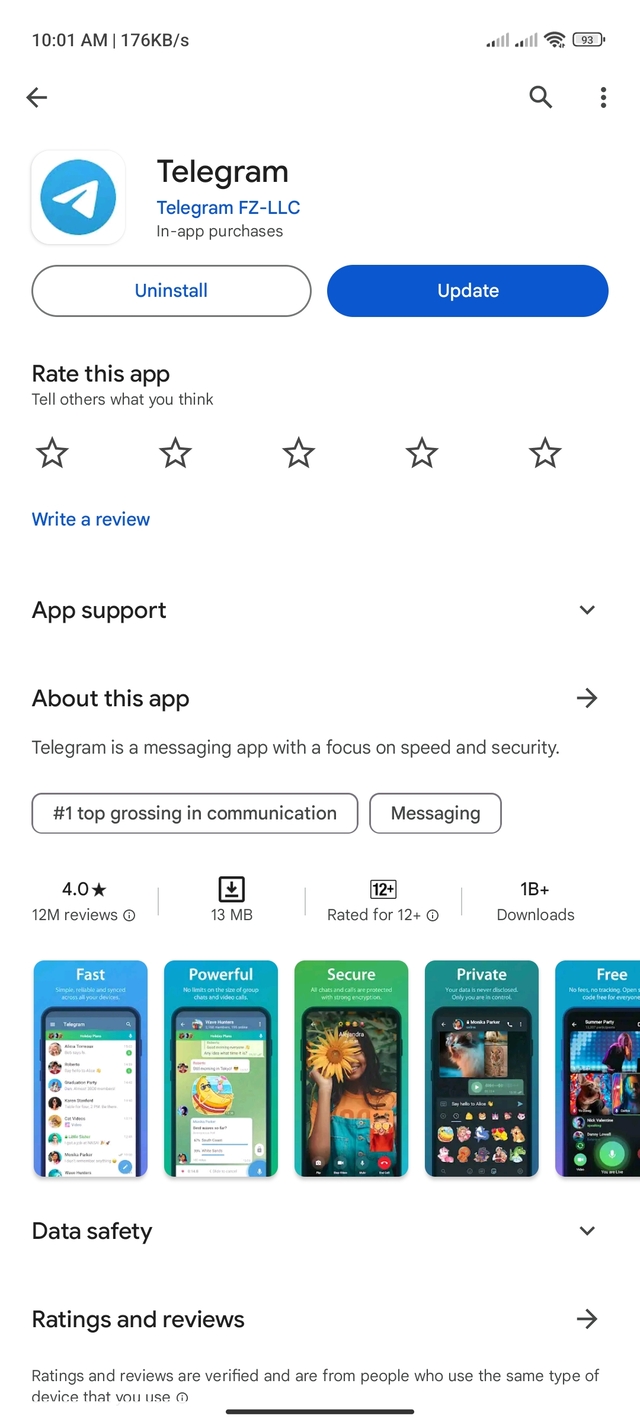Open the search magnifier icon
The image size is (640, 1422).
[540, 97]
